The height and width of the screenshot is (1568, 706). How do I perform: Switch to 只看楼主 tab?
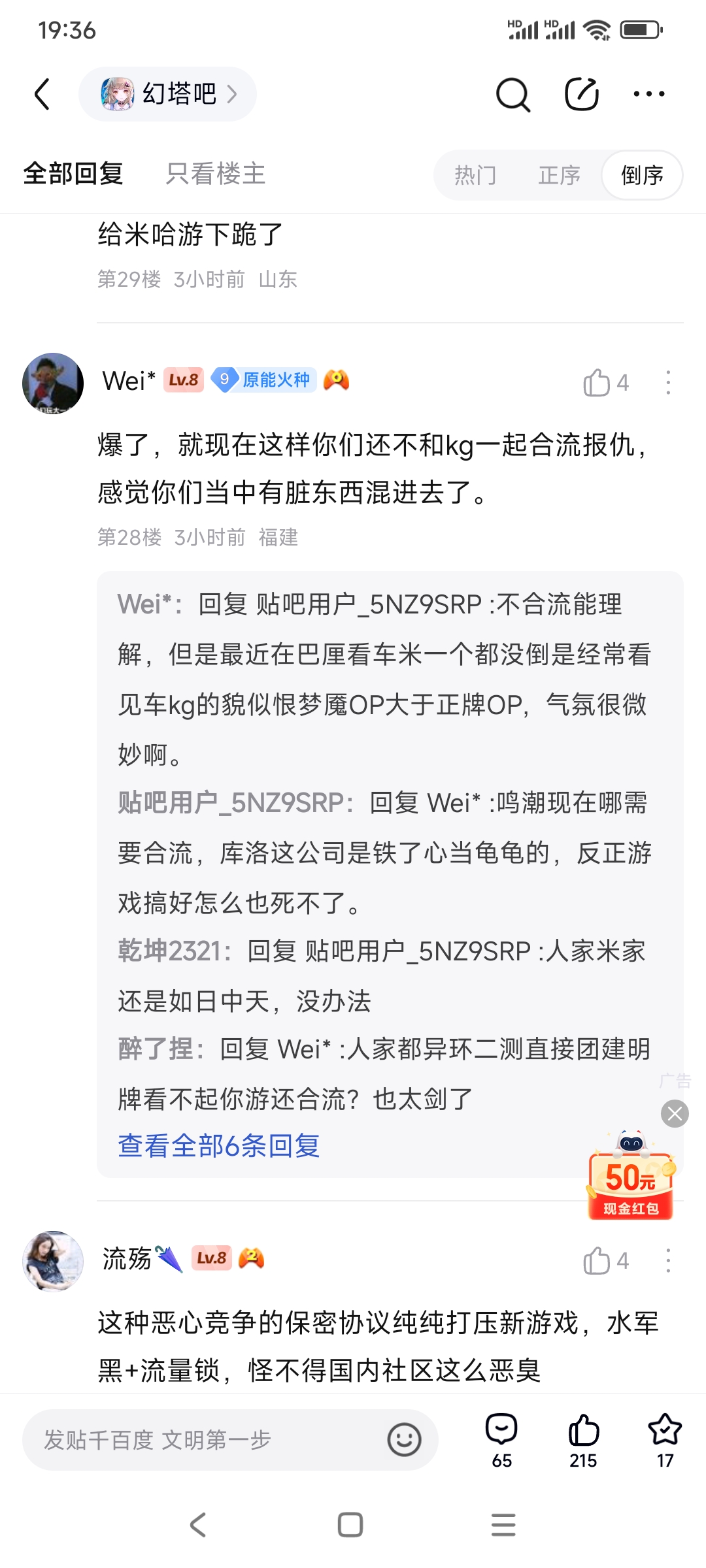point(215,174)
